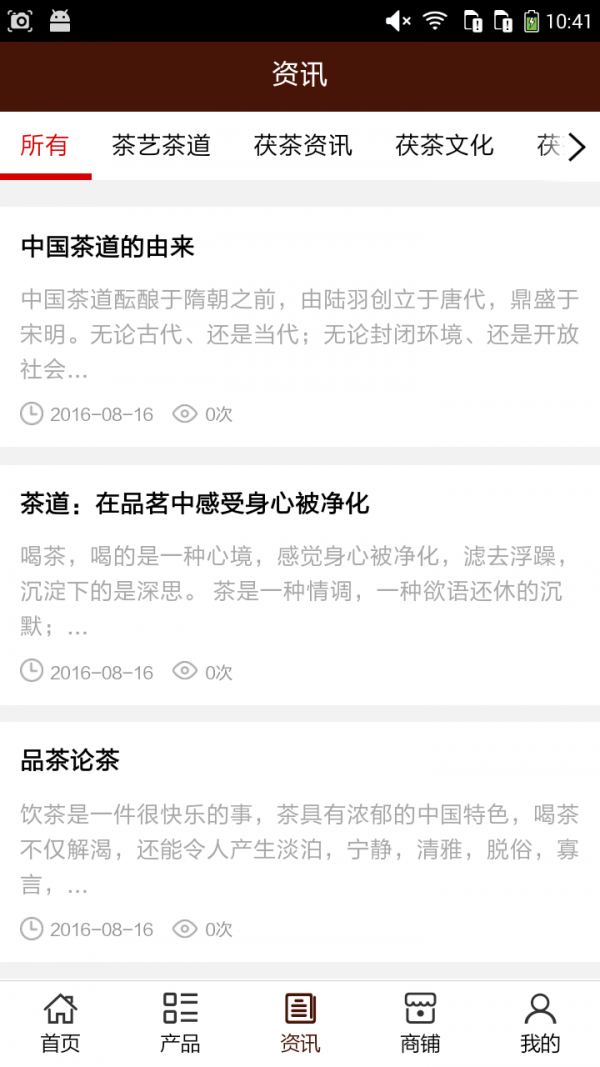
Task: Switch to the 产品 products tab
Action: click(x=180, y=1024)
